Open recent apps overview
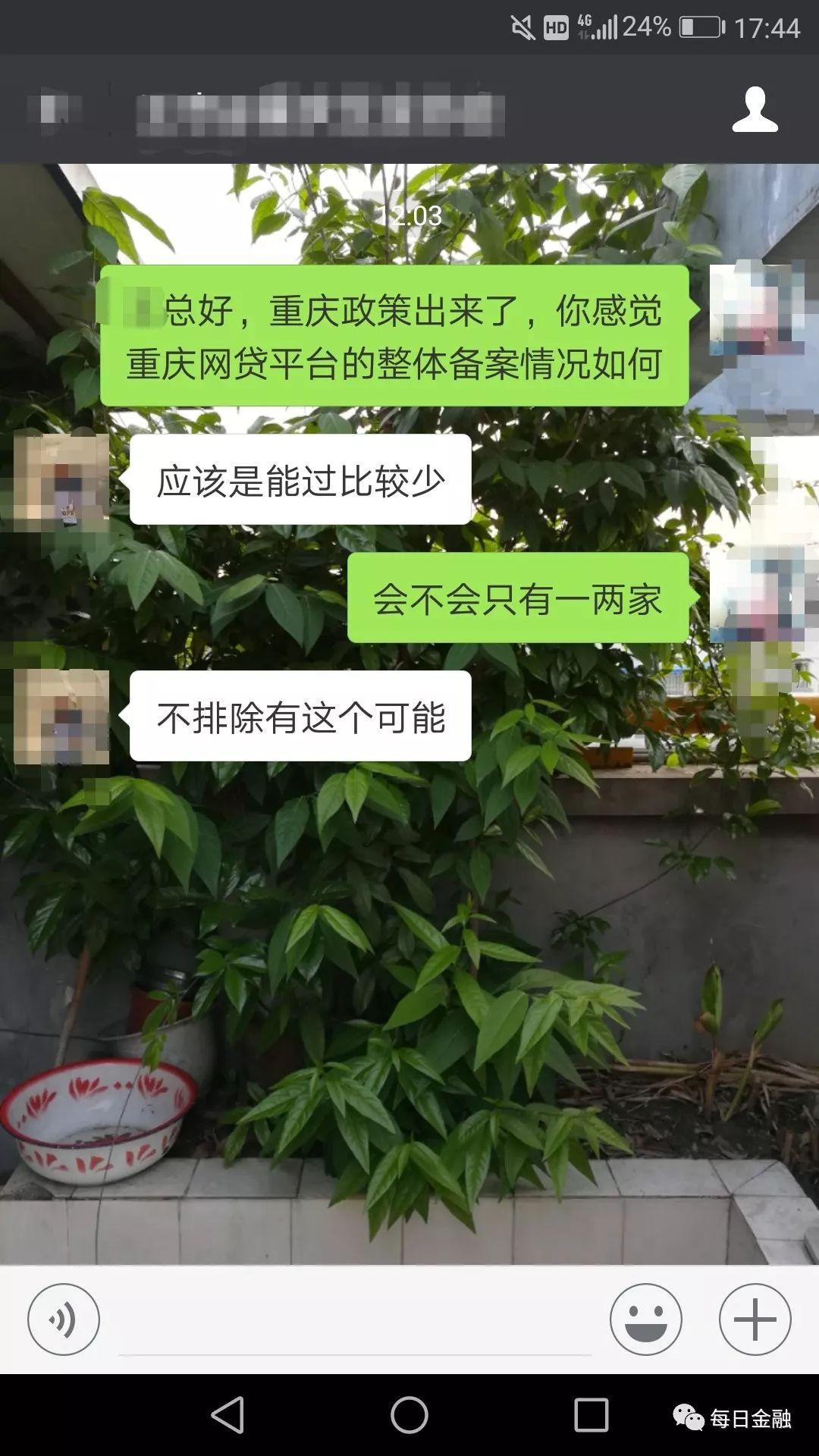The height and width of the screenshot is (1456, 819). (x=591, y=1415)
